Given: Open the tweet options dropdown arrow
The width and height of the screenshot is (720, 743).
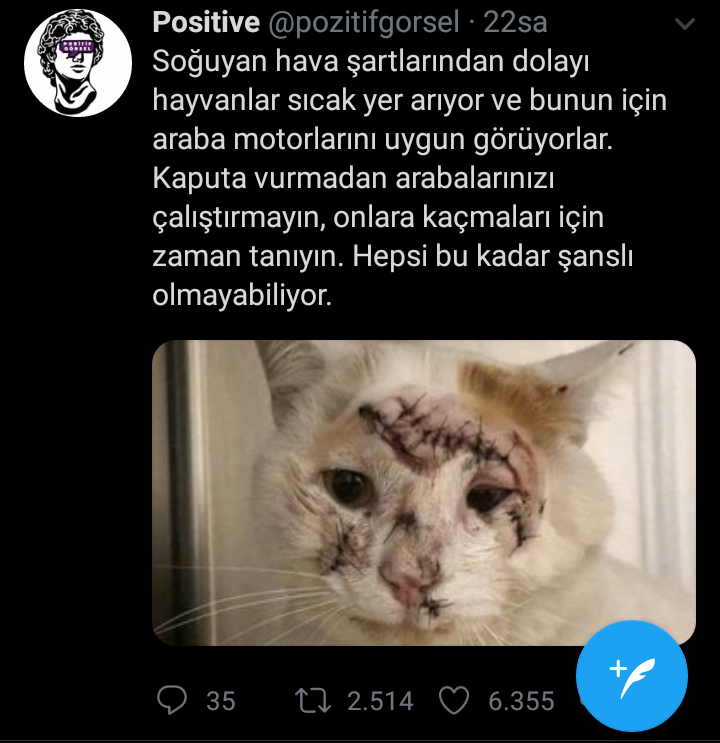Looking at the screenshot, I should (685, 23).
